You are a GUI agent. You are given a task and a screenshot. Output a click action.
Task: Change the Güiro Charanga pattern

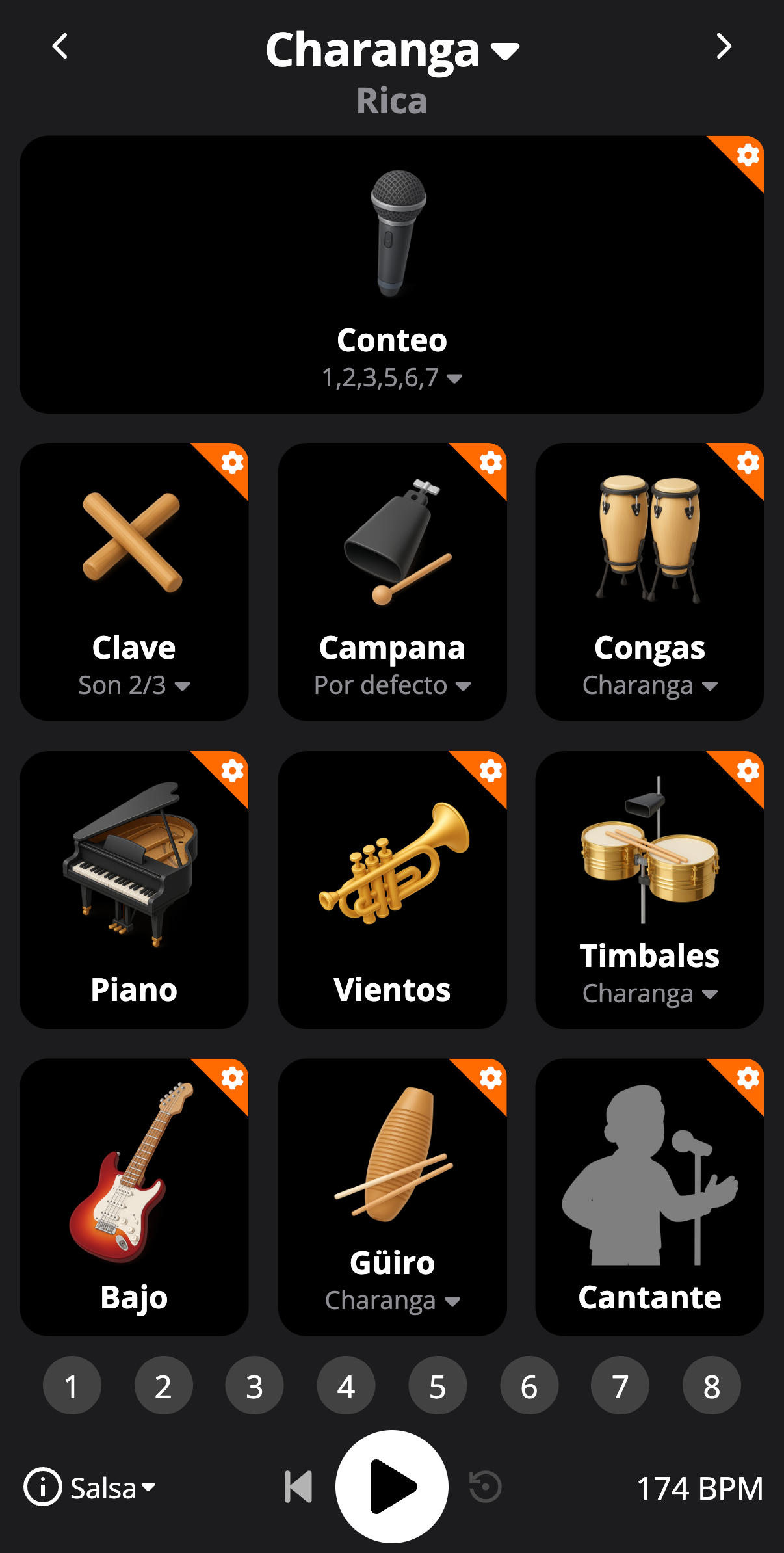click(x=392, y=1300)
